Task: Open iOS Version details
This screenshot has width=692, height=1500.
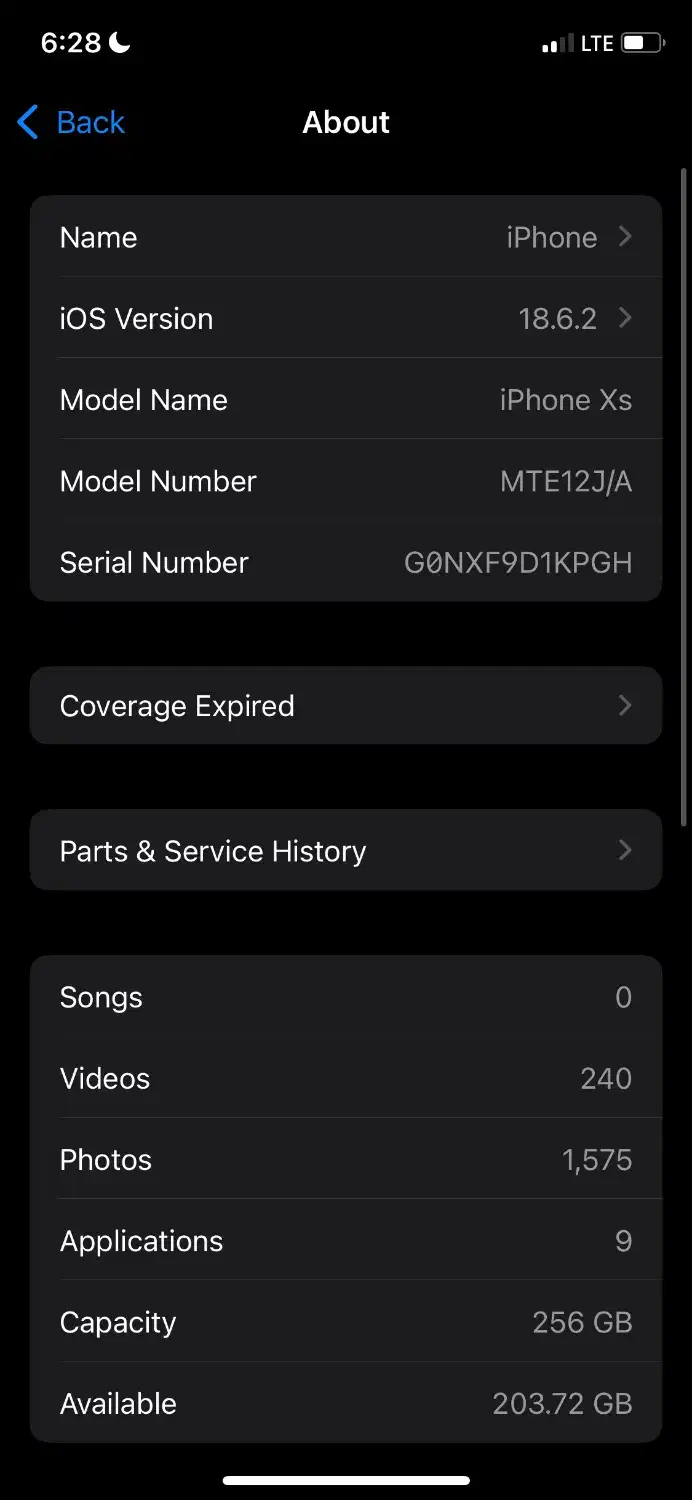Action: point(346,319)
